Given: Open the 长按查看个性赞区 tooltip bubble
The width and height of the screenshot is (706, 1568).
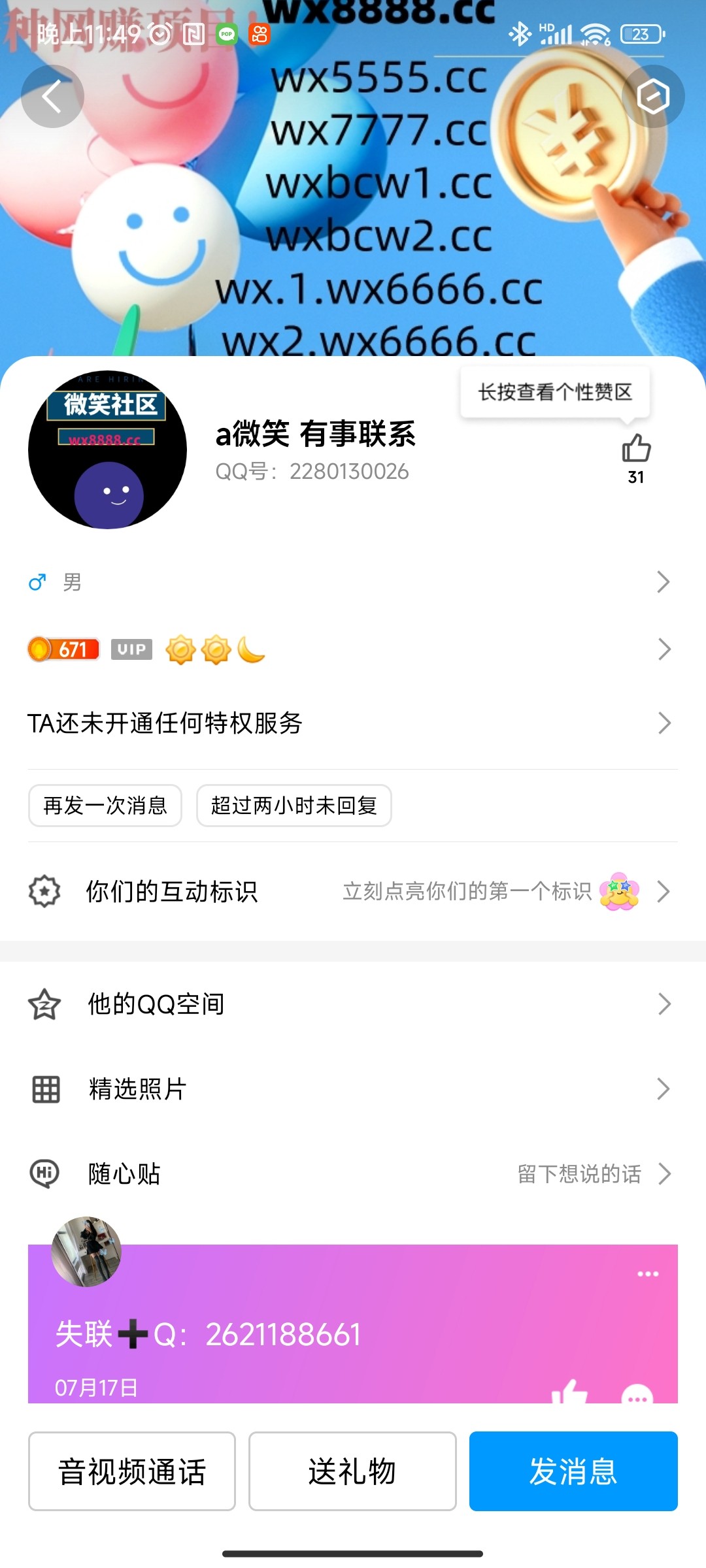Looking at the screenshot, I should coord(555,392).
